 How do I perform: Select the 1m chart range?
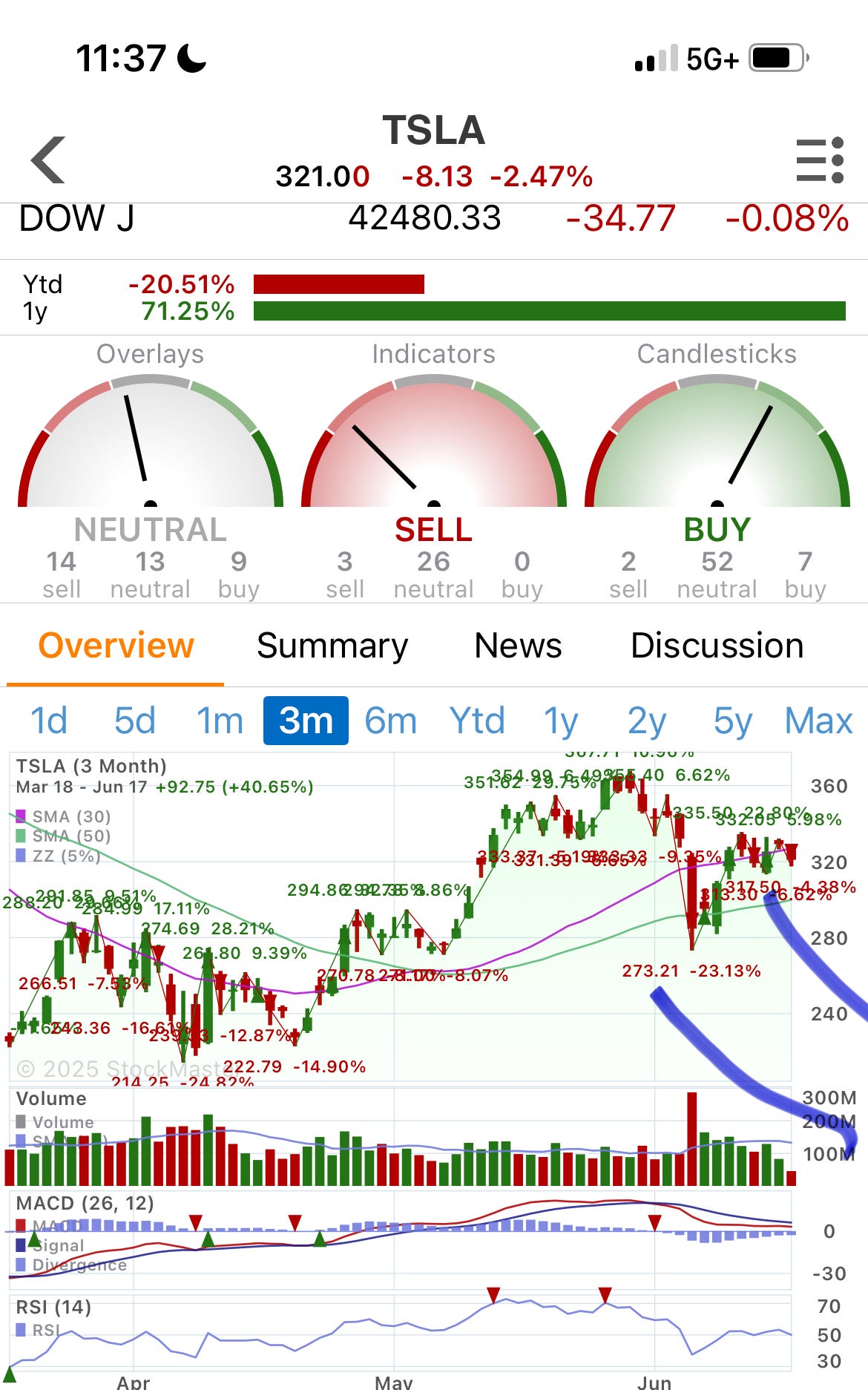220,721
